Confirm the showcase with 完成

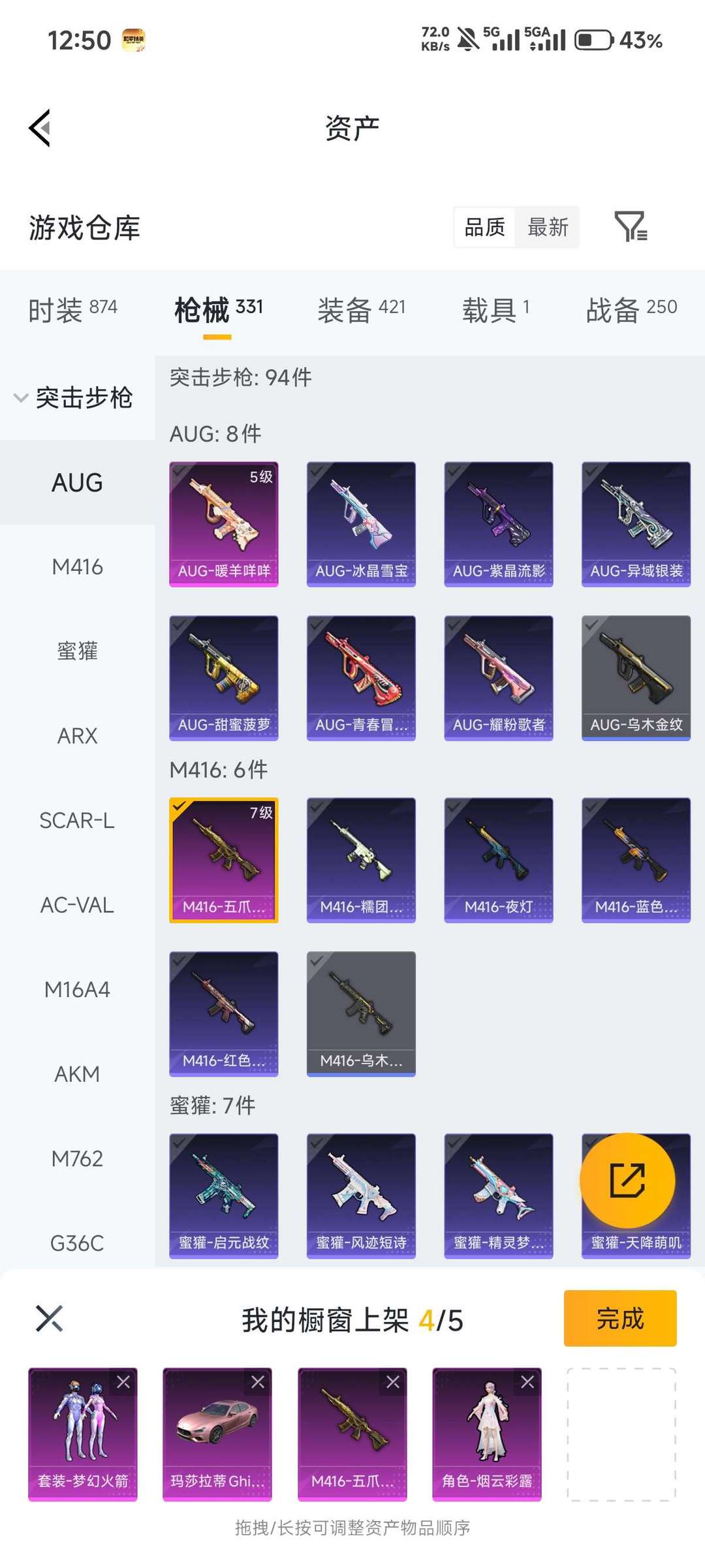(x=620, y=1318)
